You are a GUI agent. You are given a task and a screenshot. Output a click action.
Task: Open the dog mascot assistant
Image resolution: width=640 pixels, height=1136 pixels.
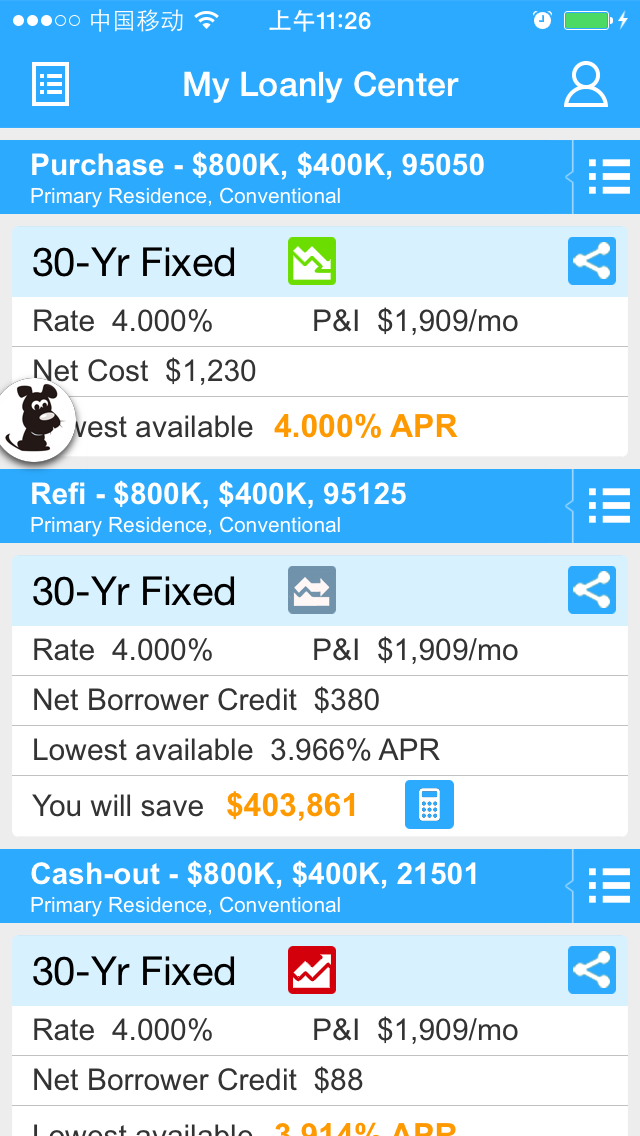point(37,420)
